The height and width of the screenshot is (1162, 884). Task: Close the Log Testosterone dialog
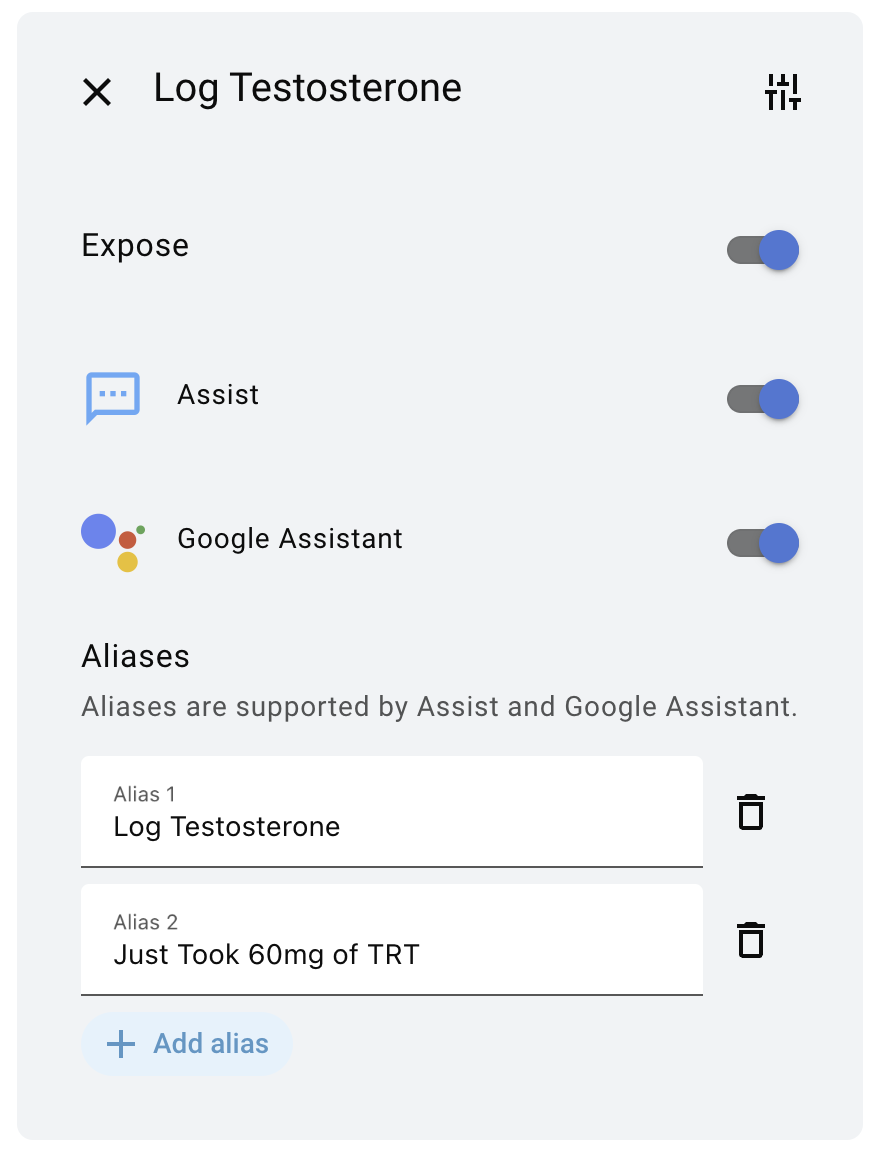click(x=97, y=92)
